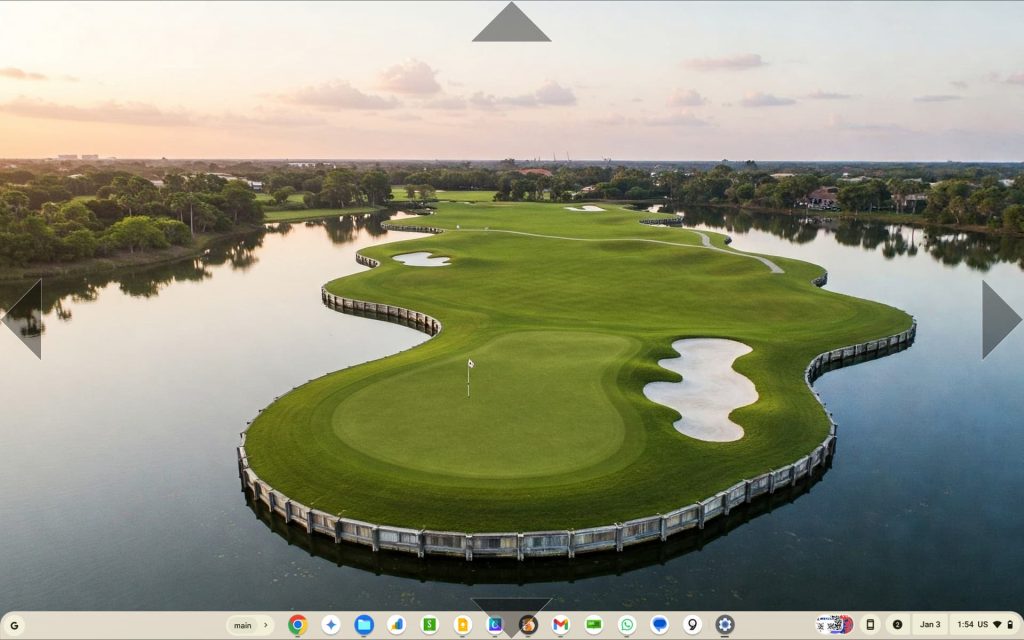The height and width of the screenshot is (640, 1024).
Task: Tap the up arrow overlay
Action: tap(511, 25)
